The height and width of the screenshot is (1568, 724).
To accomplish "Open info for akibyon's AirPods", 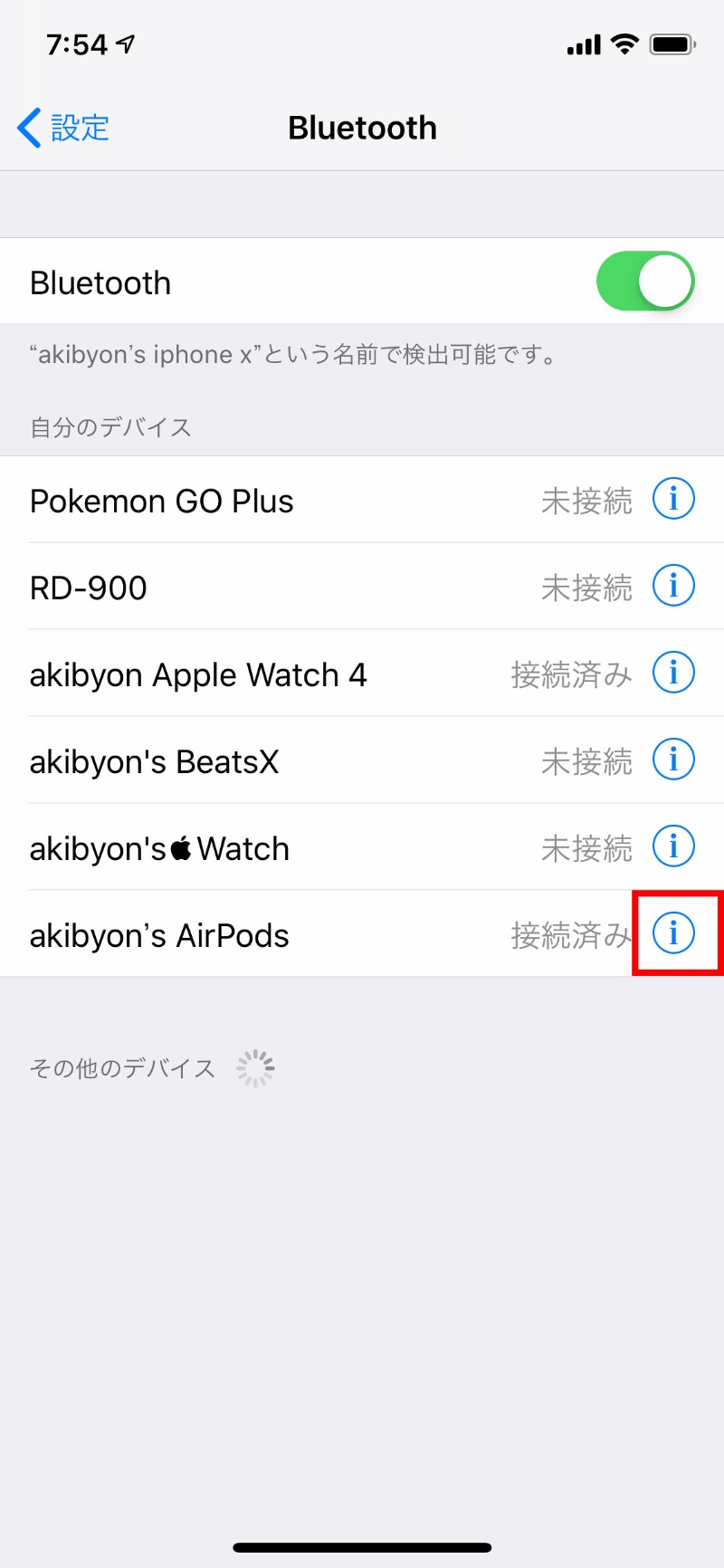I will tap(673, 933).
